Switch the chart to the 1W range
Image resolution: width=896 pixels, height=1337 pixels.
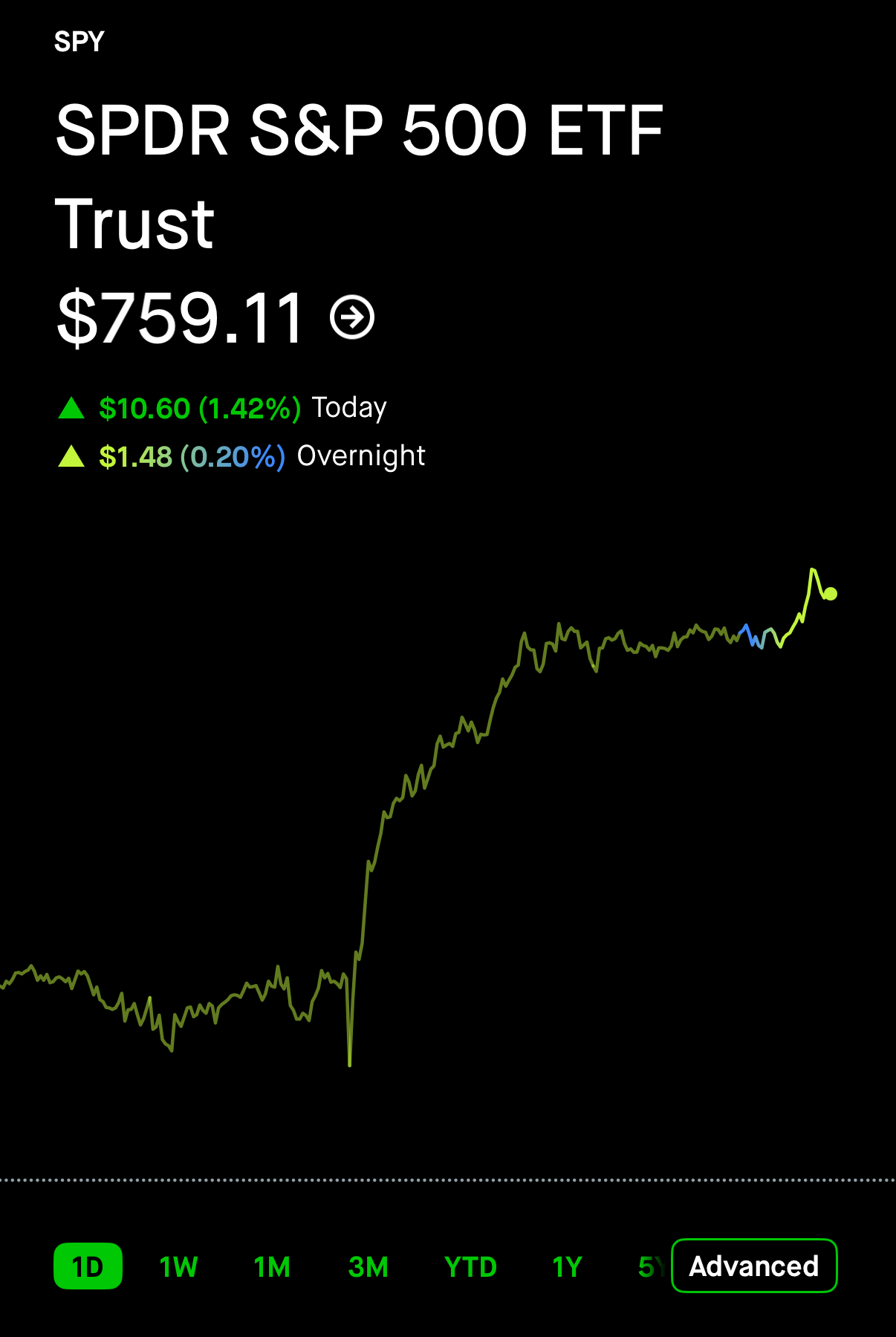[x=178, y=1266]
